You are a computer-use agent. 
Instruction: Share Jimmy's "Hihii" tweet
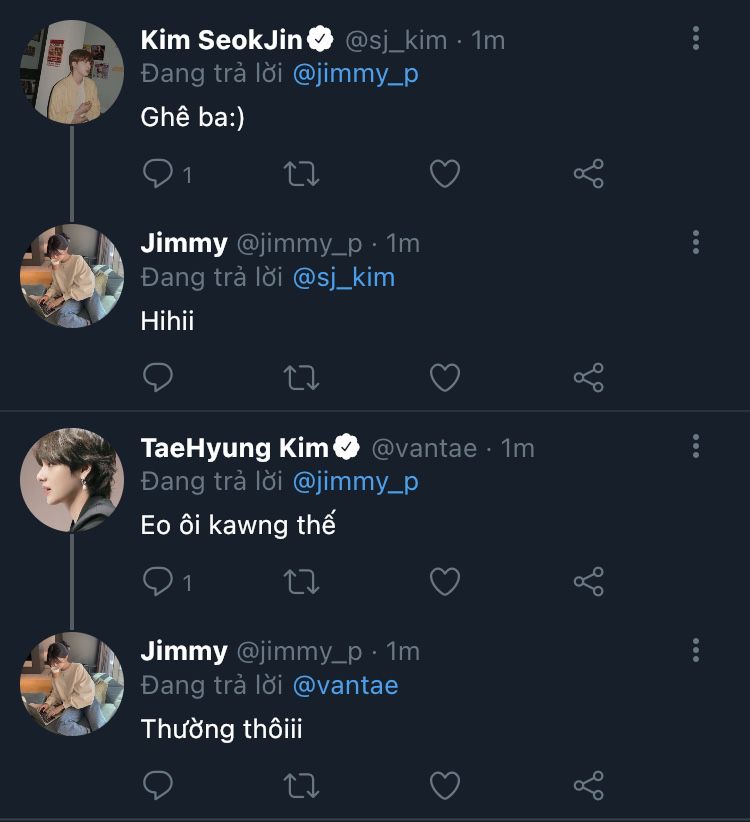coord(588,378)
